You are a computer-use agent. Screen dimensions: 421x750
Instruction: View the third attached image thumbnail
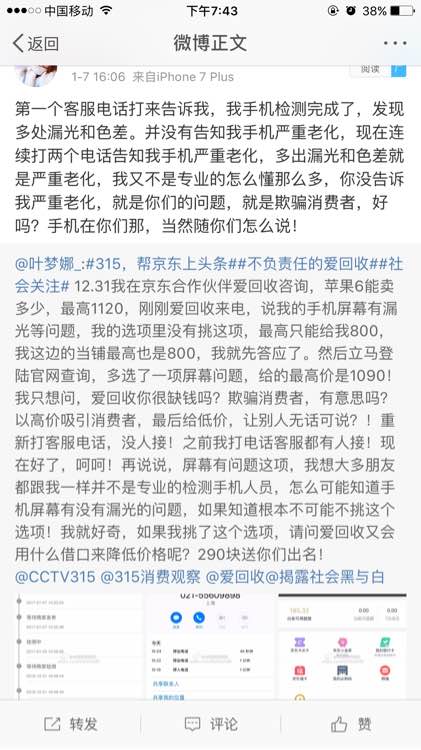tap(342, 647)
